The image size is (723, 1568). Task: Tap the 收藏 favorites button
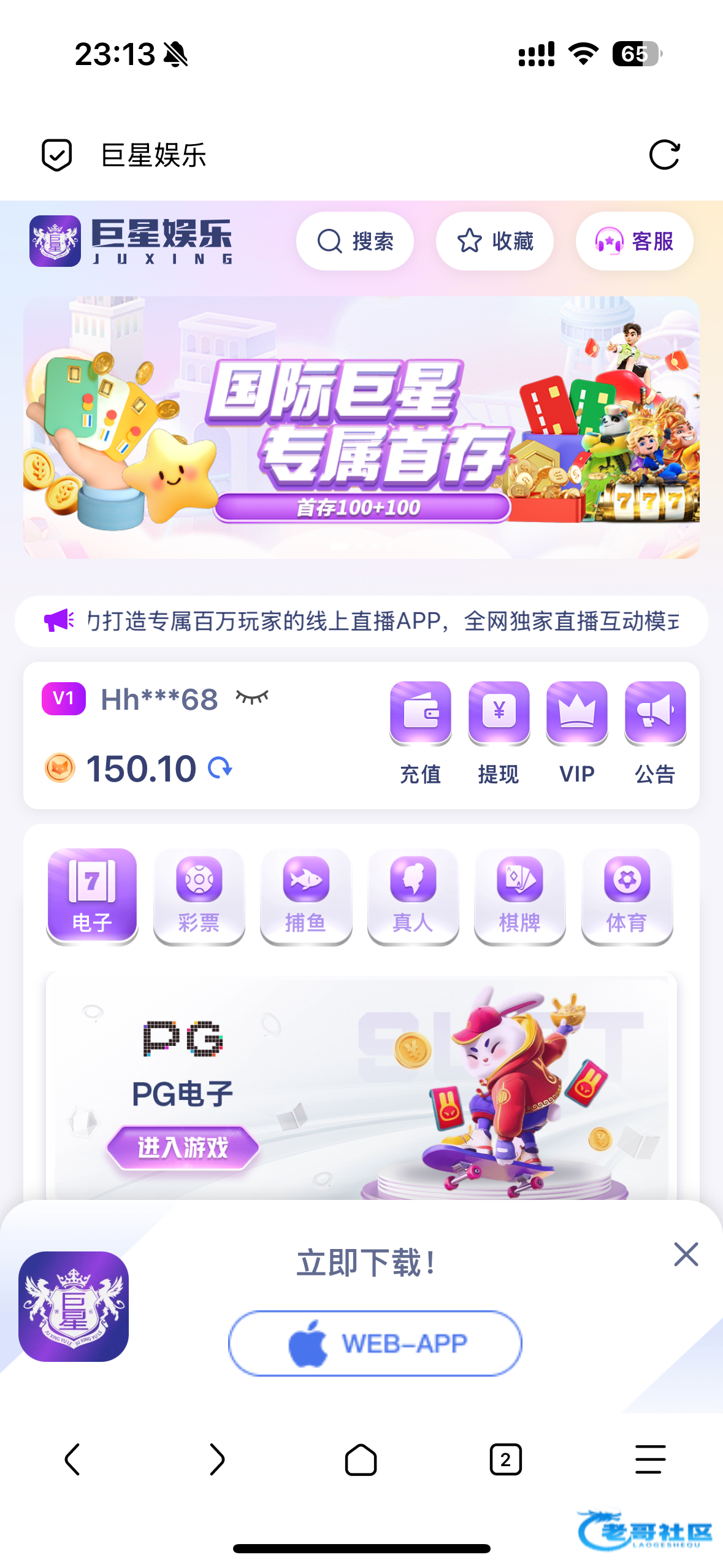click(x=494, y=241)
